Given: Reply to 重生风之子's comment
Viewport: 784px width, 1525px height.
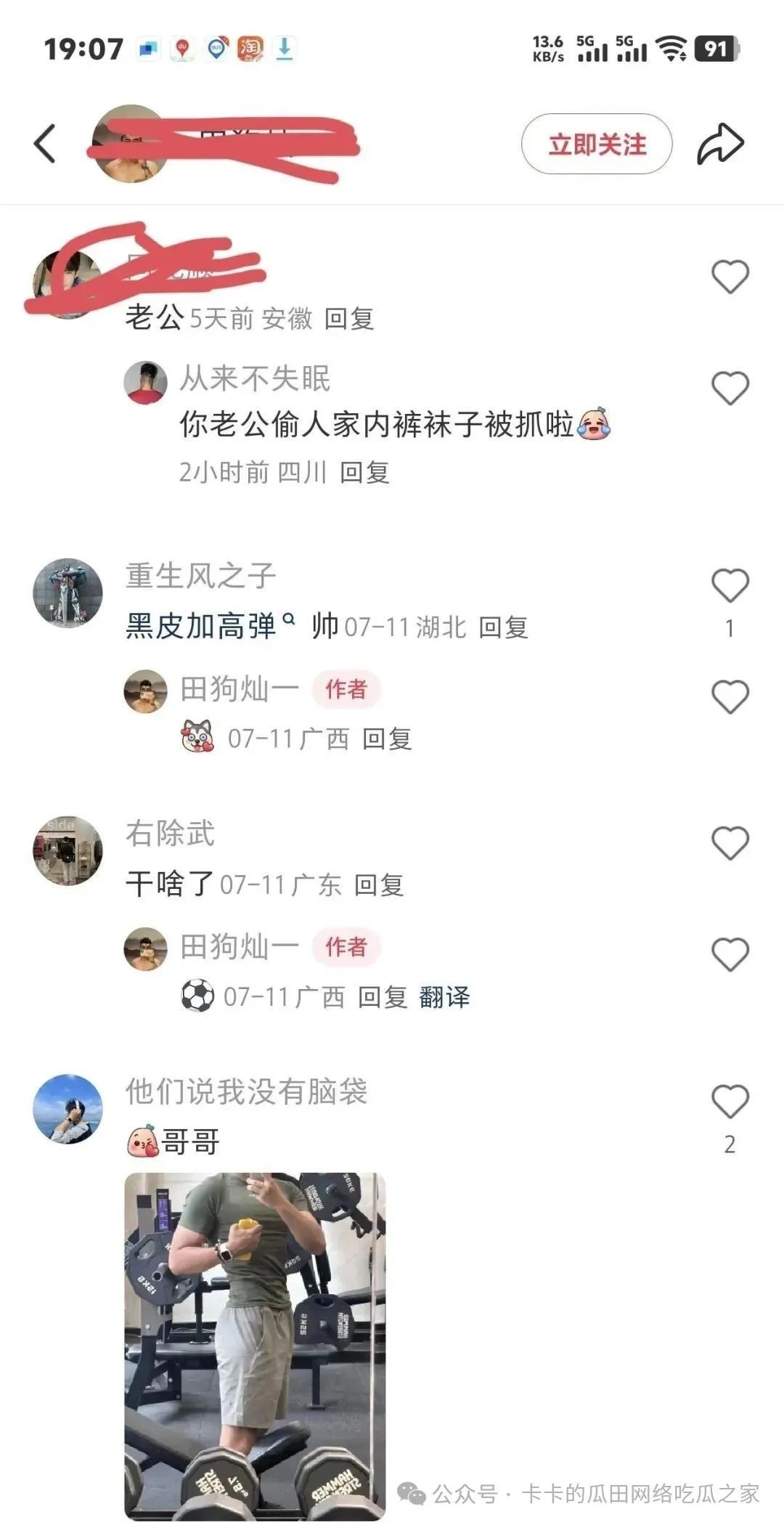Looking at the screenshot, I should click(x=503, y=627).
